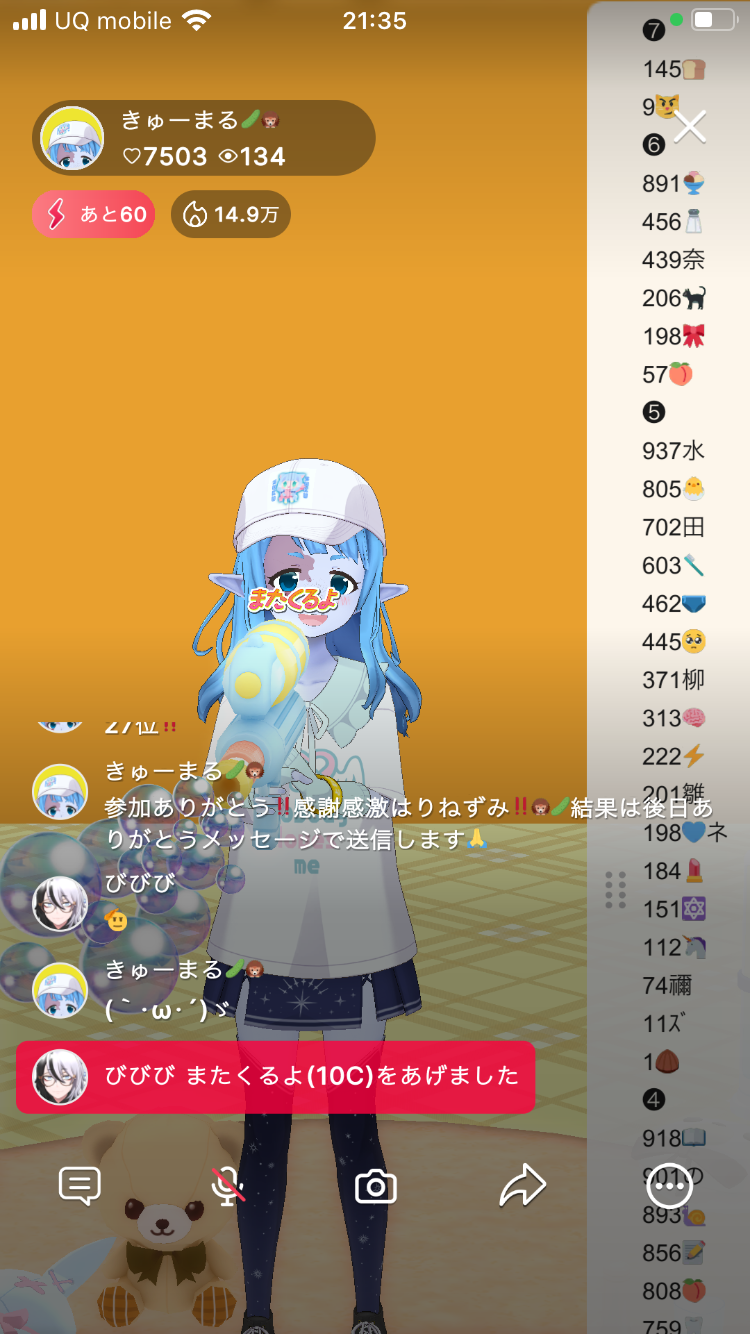Tap the side panel drag handle
The height and width of the screenshot is (1334, 750).
(x=615, y=889)
